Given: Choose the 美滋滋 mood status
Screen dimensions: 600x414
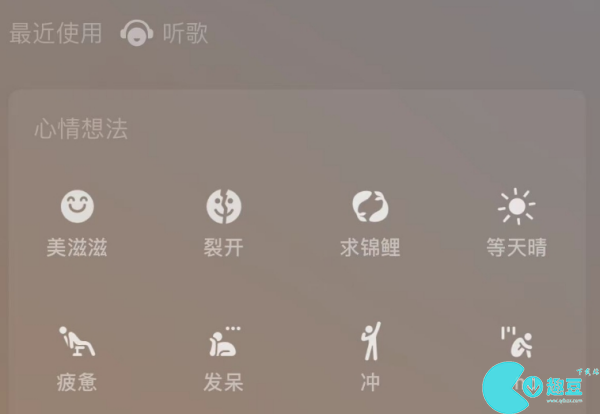Looking at the screenshot, I should pyautogui.click(x=77, y=222).
